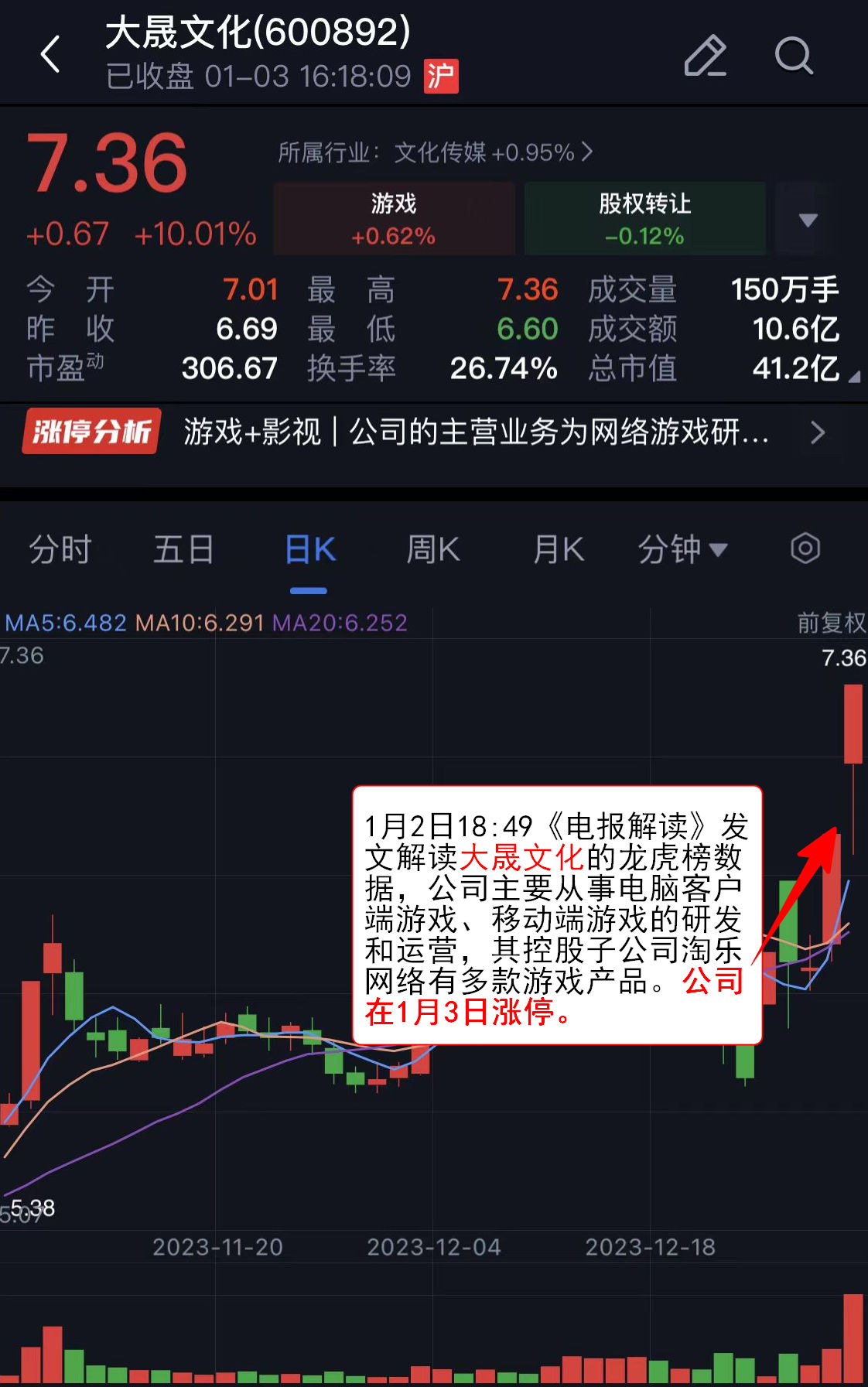Open the 文化传媒 industry link
The height and width of the screenshot is (1387, 868).
pos(435,152)
